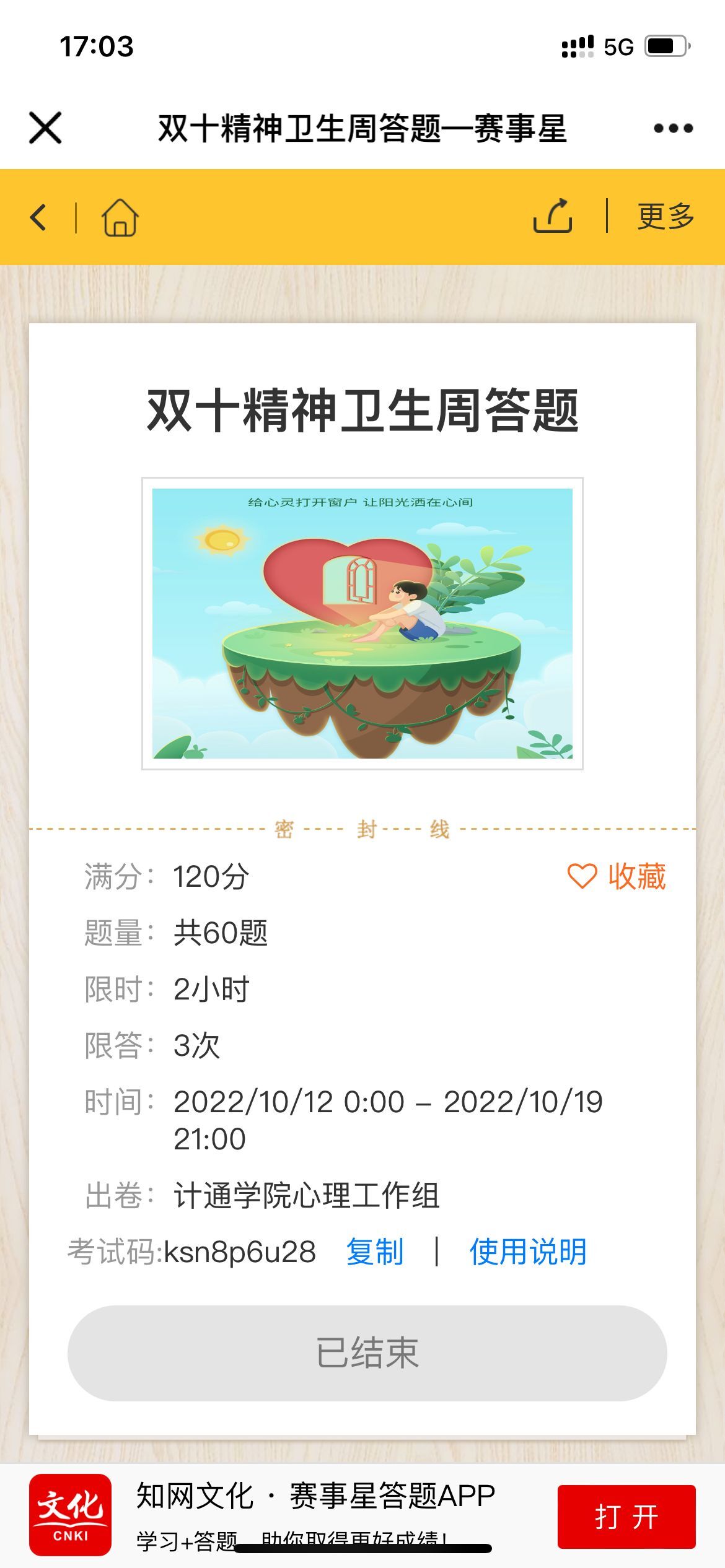
Task: Tap 复制 to copy the exam code
Action: 375,1252
